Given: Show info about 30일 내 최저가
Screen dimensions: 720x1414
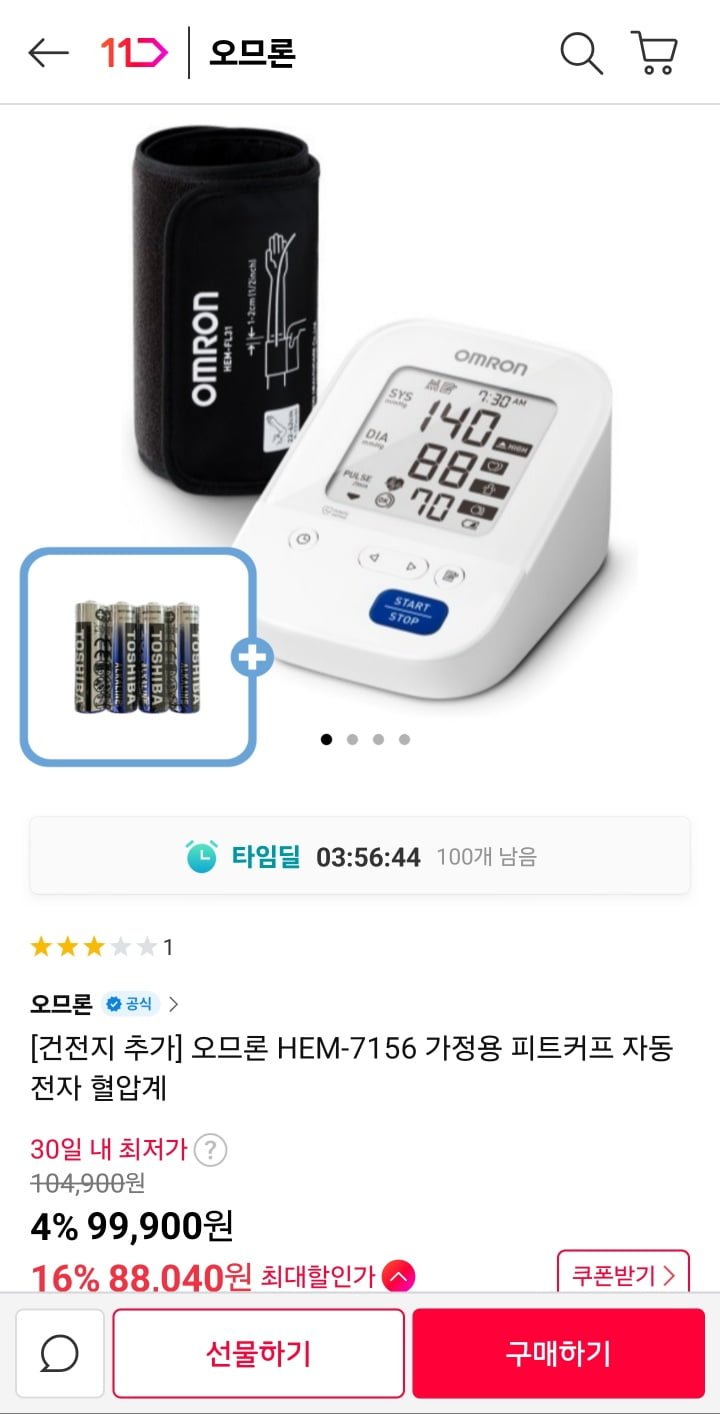Looking at the screenshot, I should point(210,1150).
